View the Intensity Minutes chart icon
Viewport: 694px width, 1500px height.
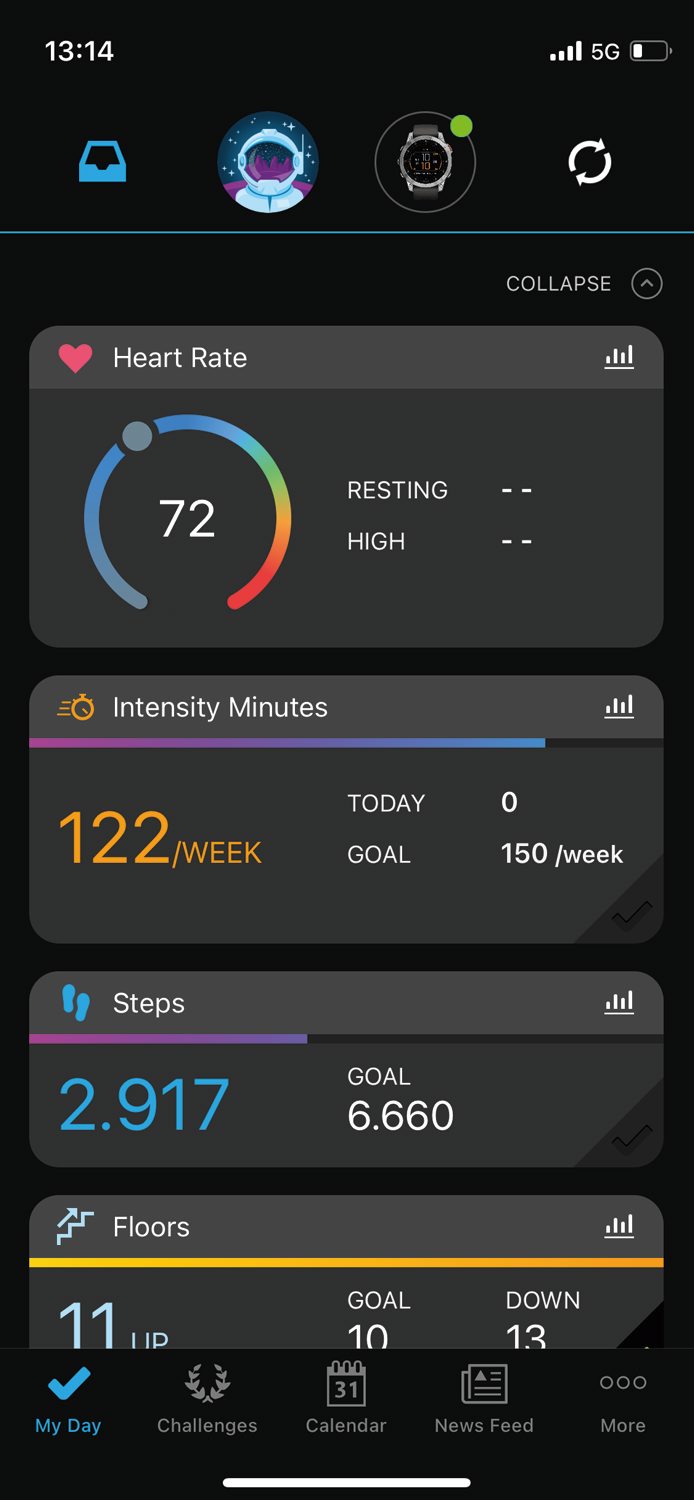[619, 707]
